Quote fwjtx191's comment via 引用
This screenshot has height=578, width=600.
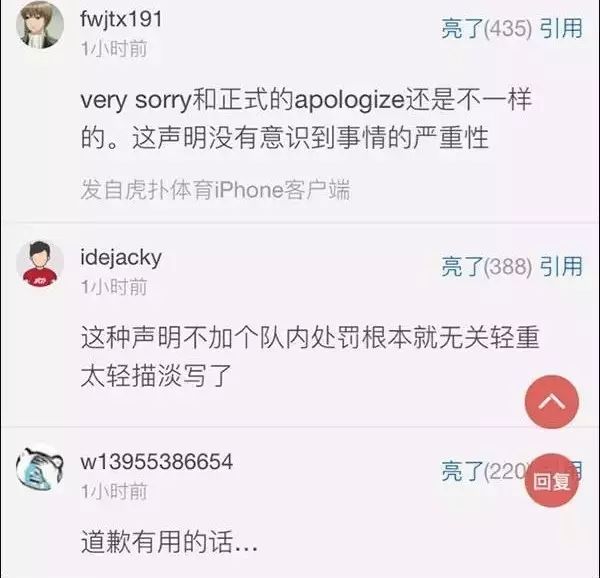(561, 29)
